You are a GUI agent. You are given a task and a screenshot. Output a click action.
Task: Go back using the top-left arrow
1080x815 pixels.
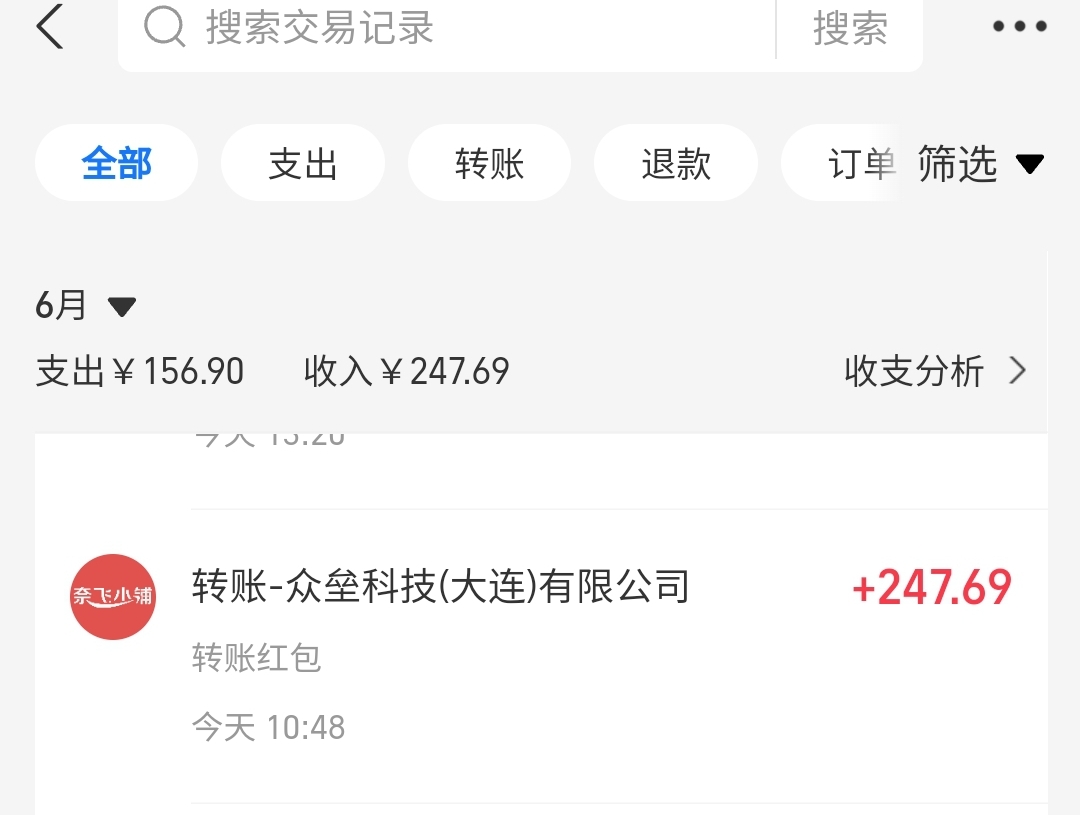click(x=50, y=27)
